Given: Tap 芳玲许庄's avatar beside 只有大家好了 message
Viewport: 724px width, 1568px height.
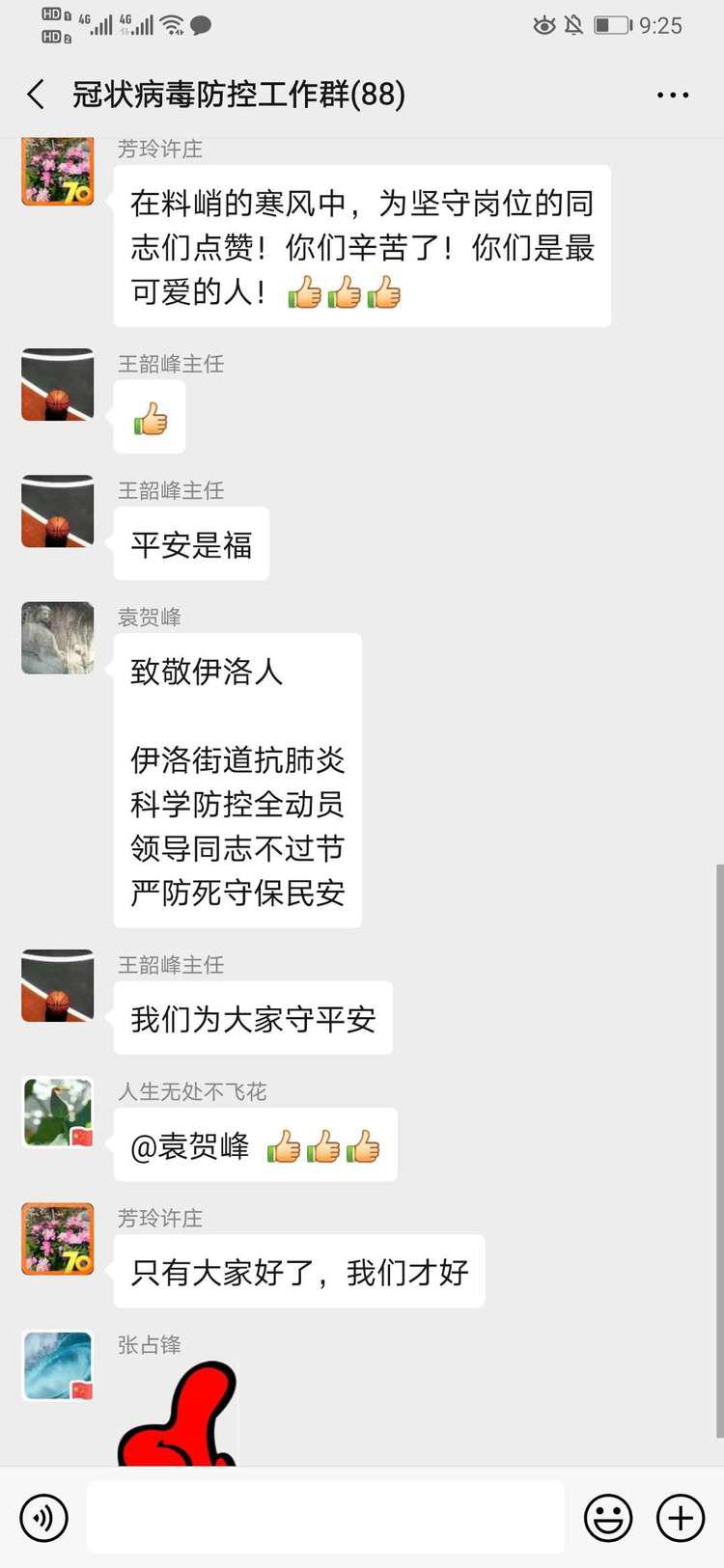Looking at the screenshot, I should pyautogui.click(x=58, y=1239).
